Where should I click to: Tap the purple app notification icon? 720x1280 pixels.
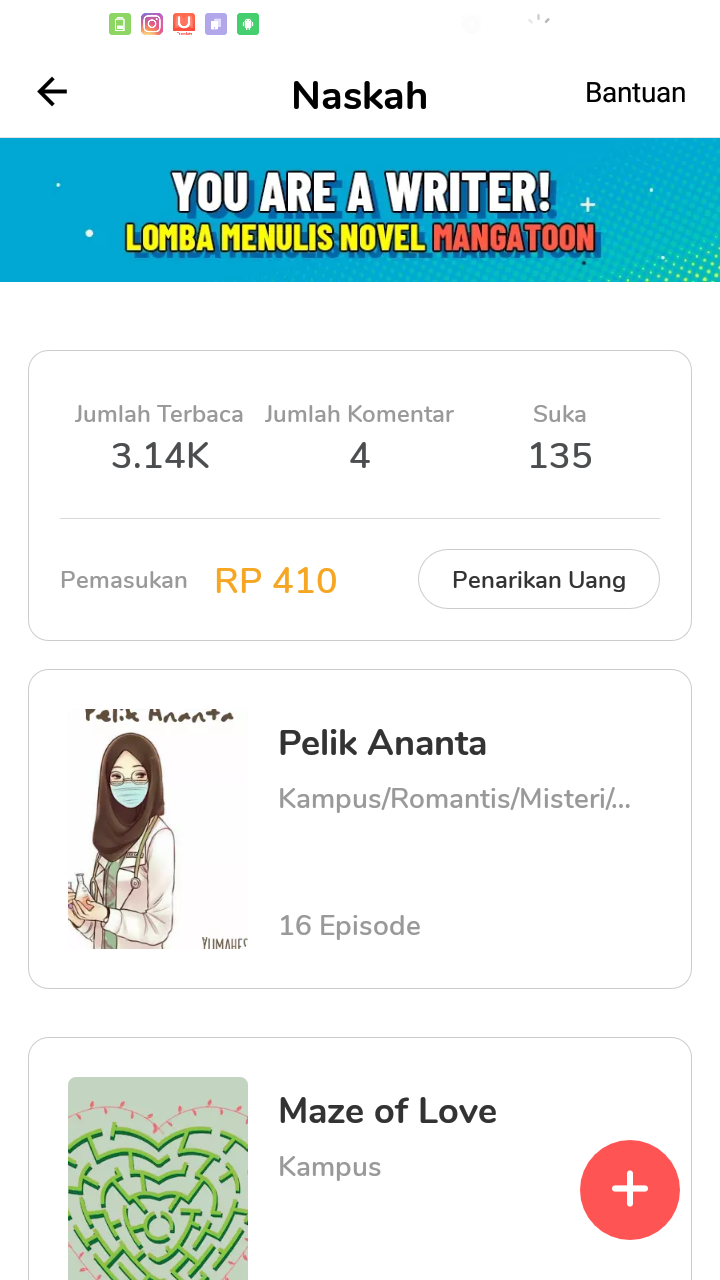(215, 23)
